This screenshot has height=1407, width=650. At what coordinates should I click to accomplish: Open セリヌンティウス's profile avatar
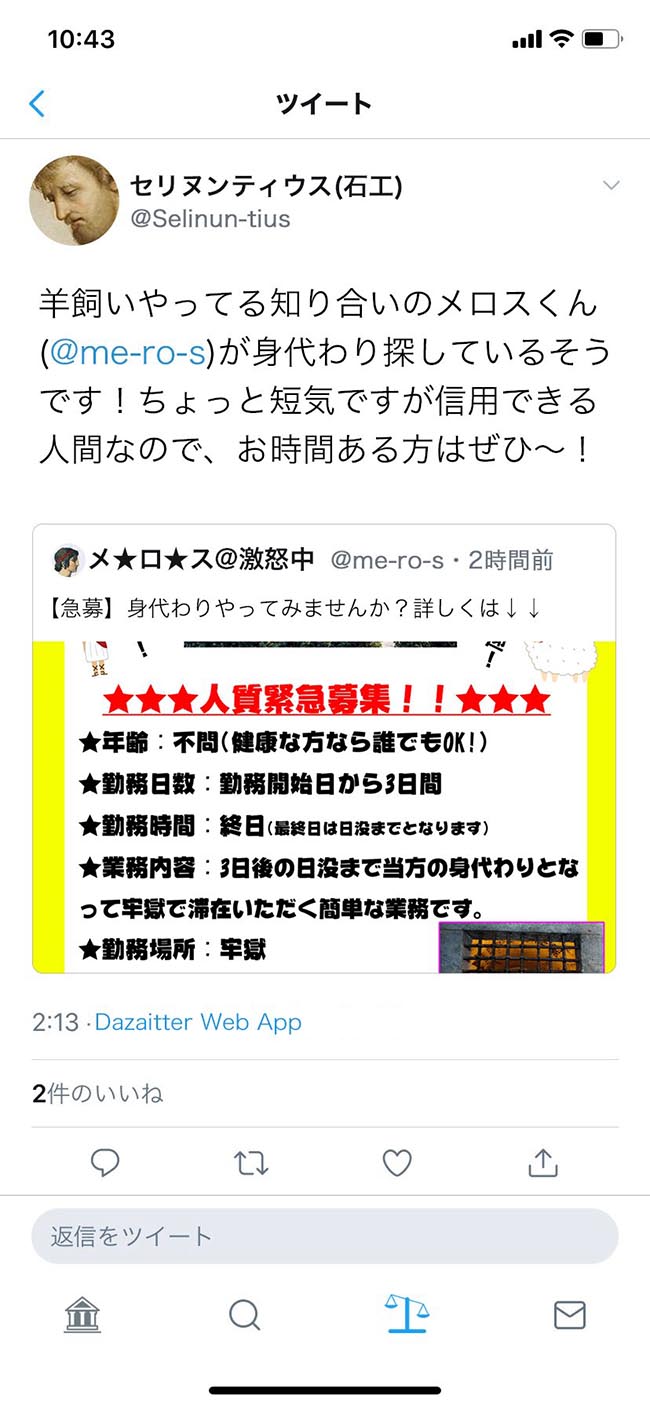click(x=76, y=200)
